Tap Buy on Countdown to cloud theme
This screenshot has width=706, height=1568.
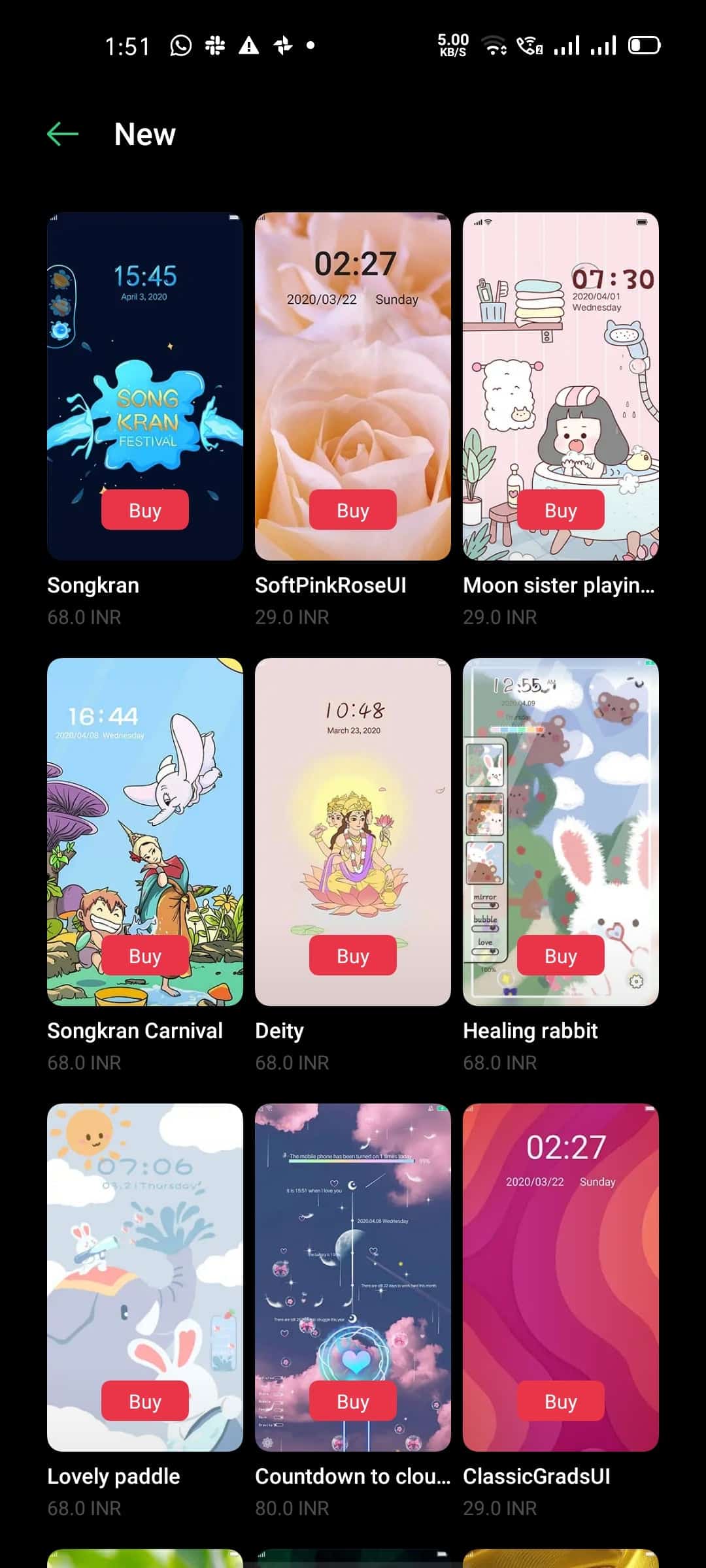353,1401
